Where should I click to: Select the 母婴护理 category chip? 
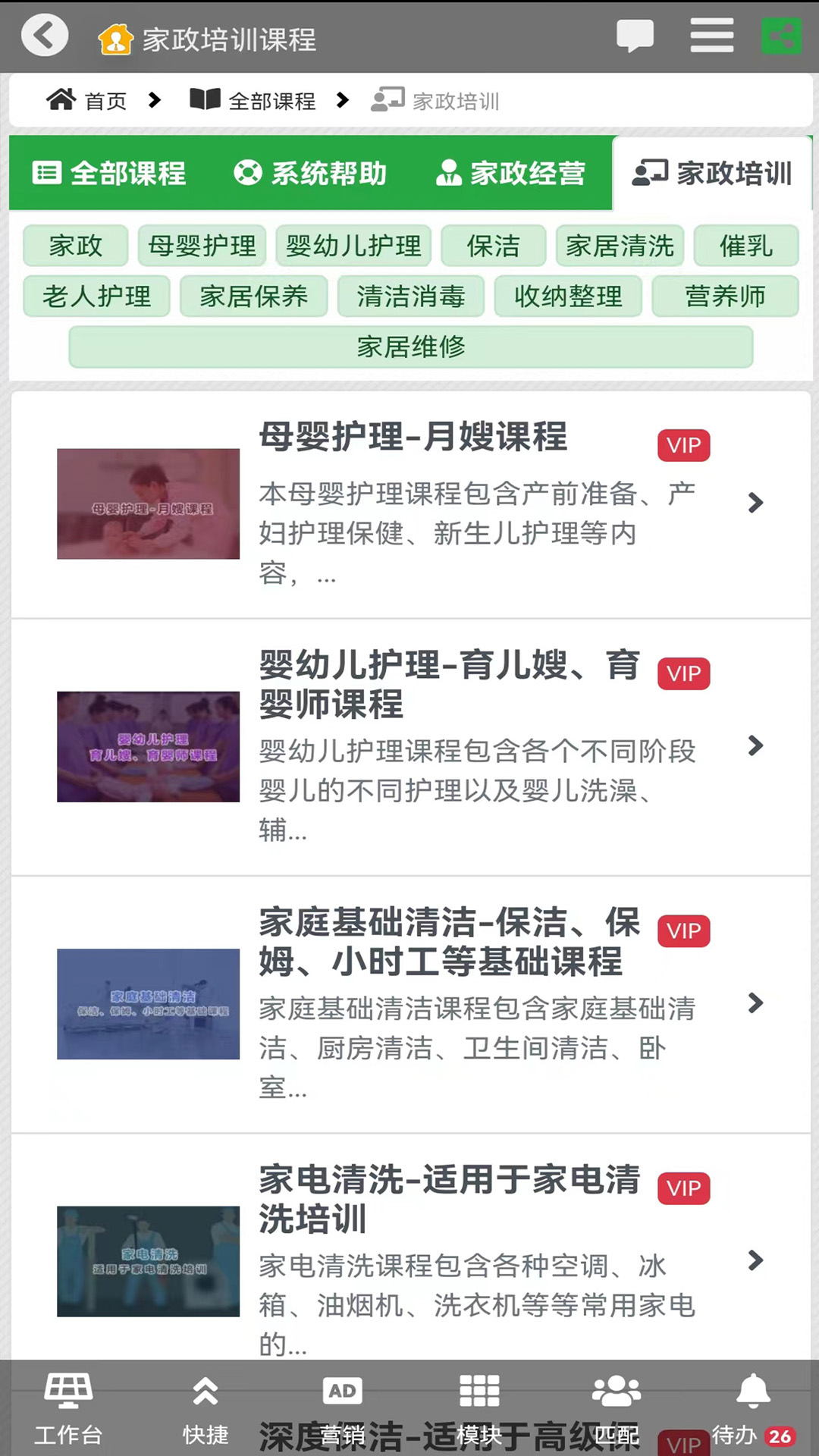pyautogui.click(x=202, y=246)
